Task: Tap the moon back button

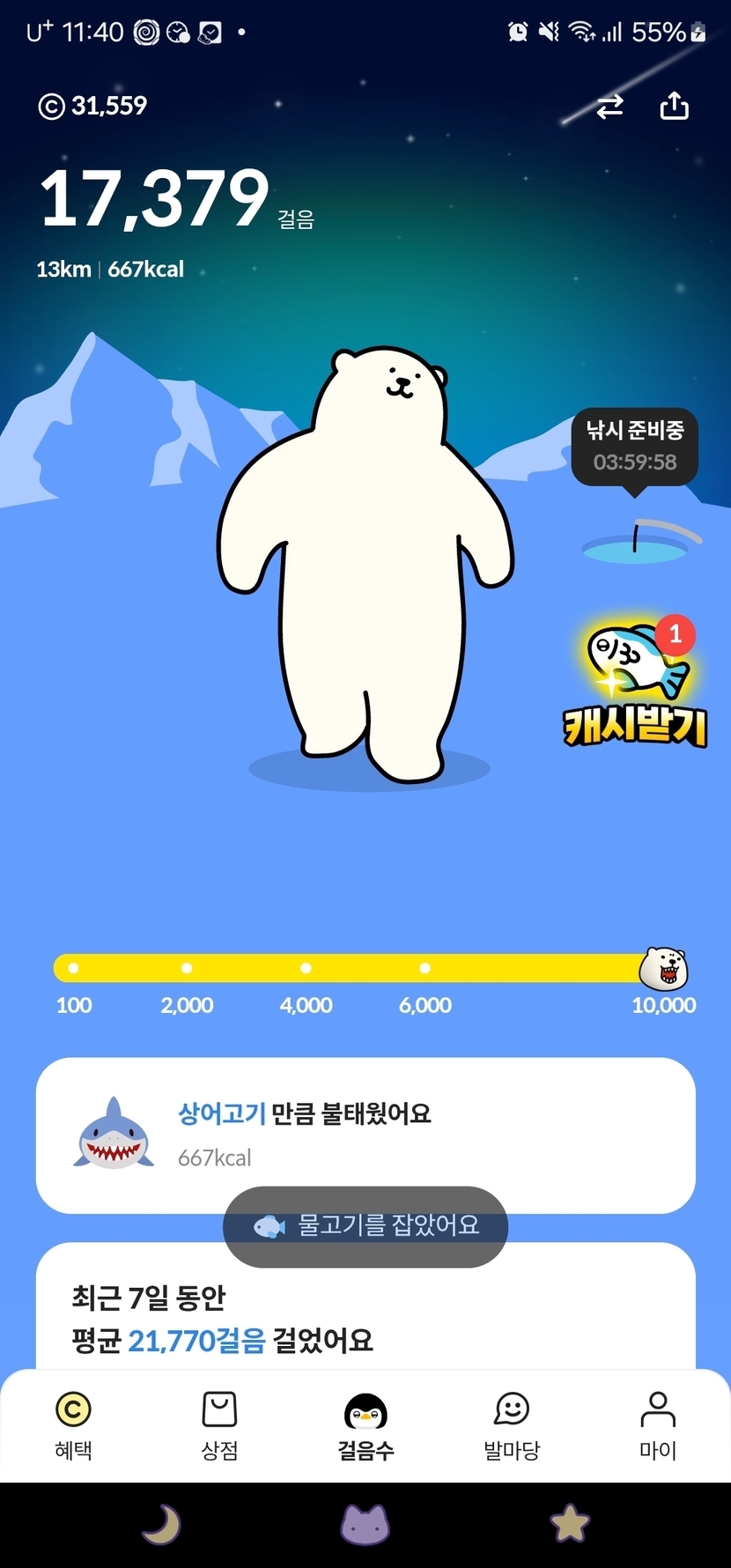Action: (162, 1525)
